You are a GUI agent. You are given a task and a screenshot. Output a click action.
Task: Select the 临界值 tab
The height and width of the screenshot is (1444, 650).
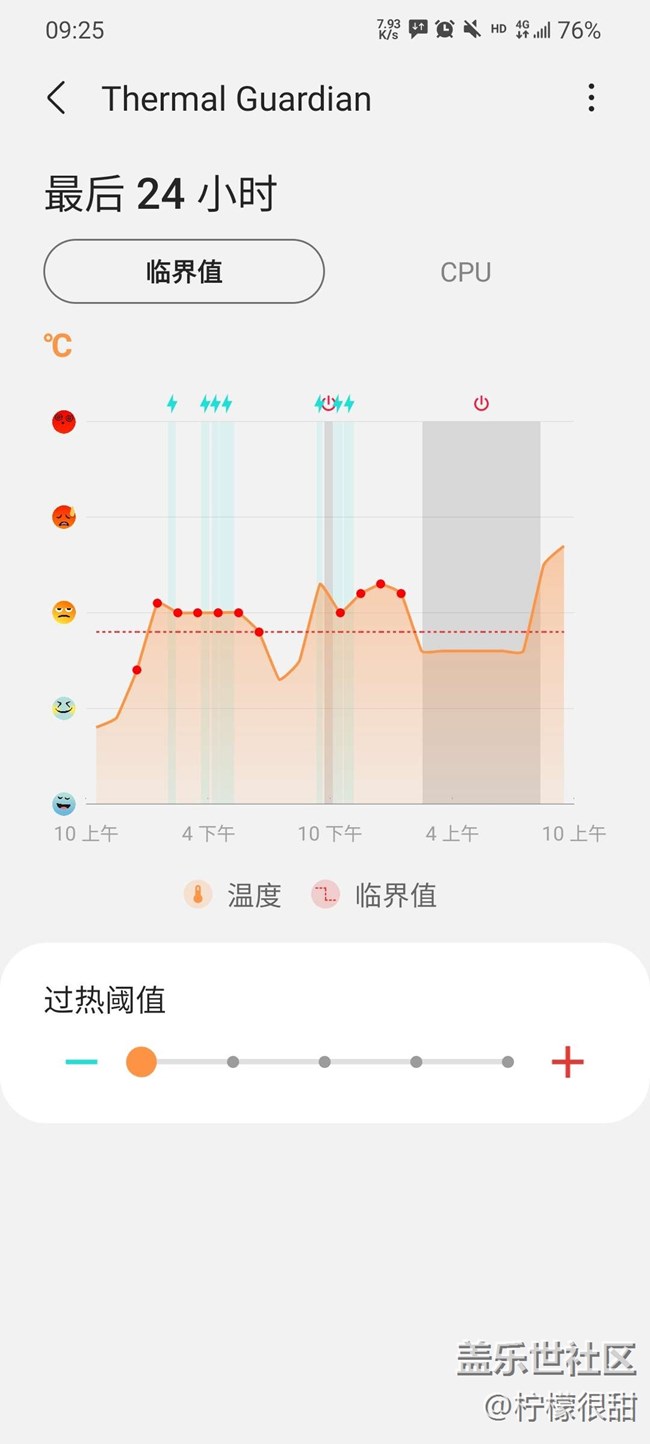[x=184, y=271]
